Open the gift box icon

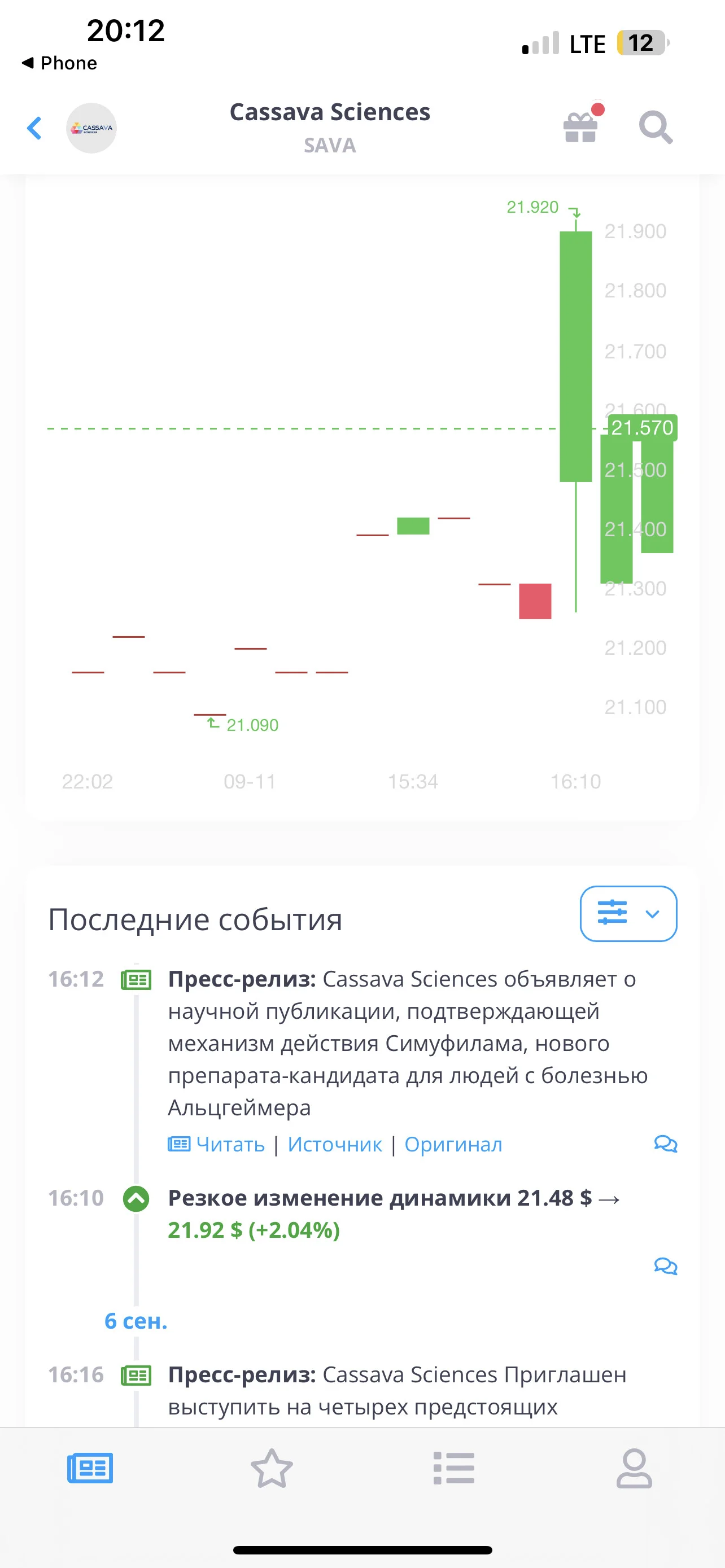coord(580,126)
